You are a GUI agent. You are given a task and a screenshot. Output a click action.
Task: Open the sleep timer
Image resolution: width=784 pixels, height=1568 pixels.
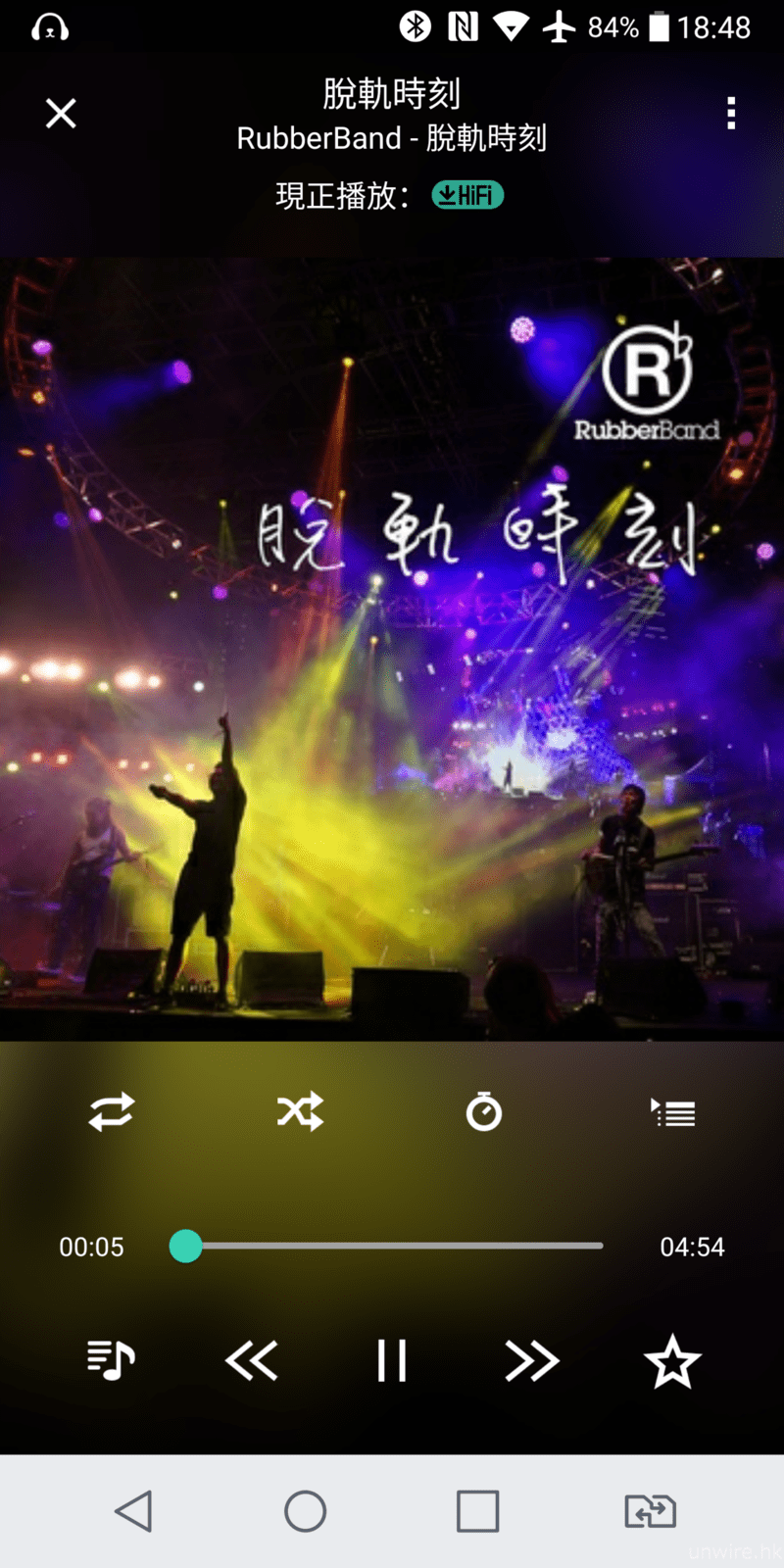coord(484,1112)
